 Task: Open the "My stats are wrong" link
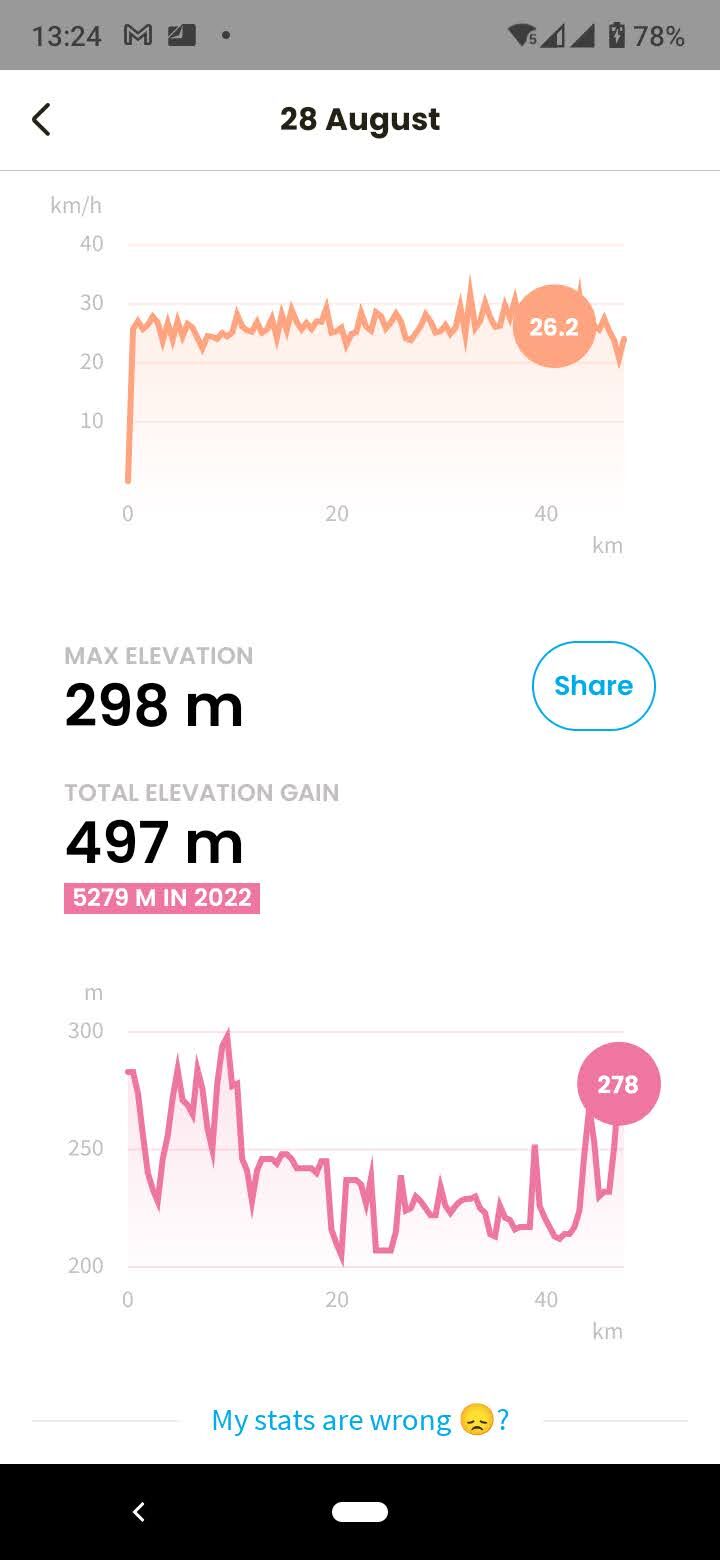click(360, 1420)
